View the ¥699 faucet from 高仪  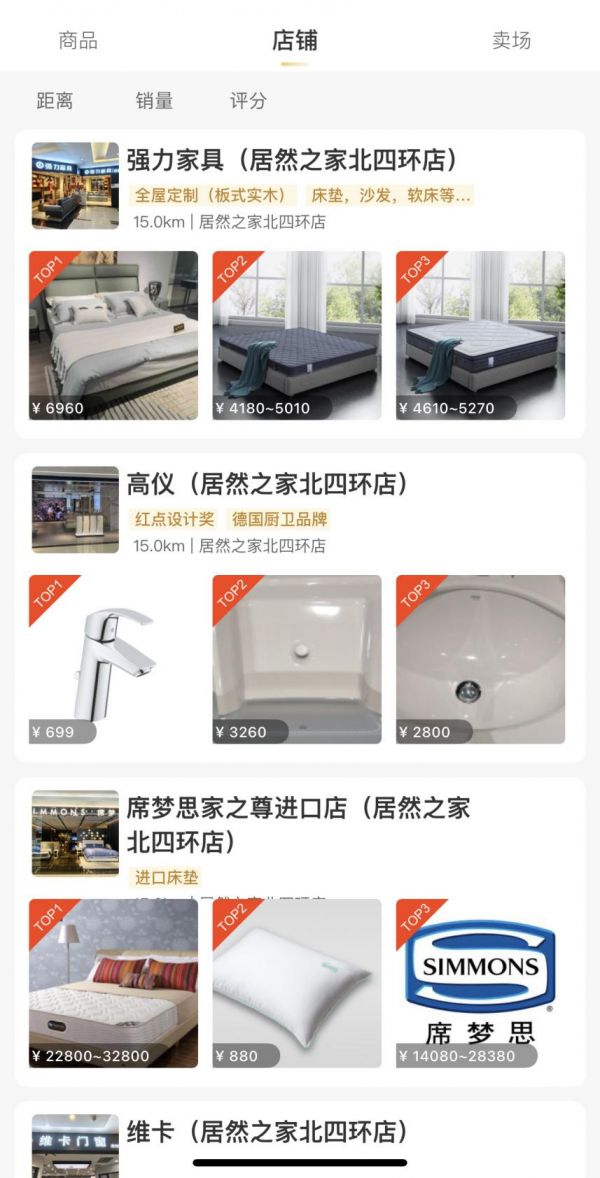[113, 659]
